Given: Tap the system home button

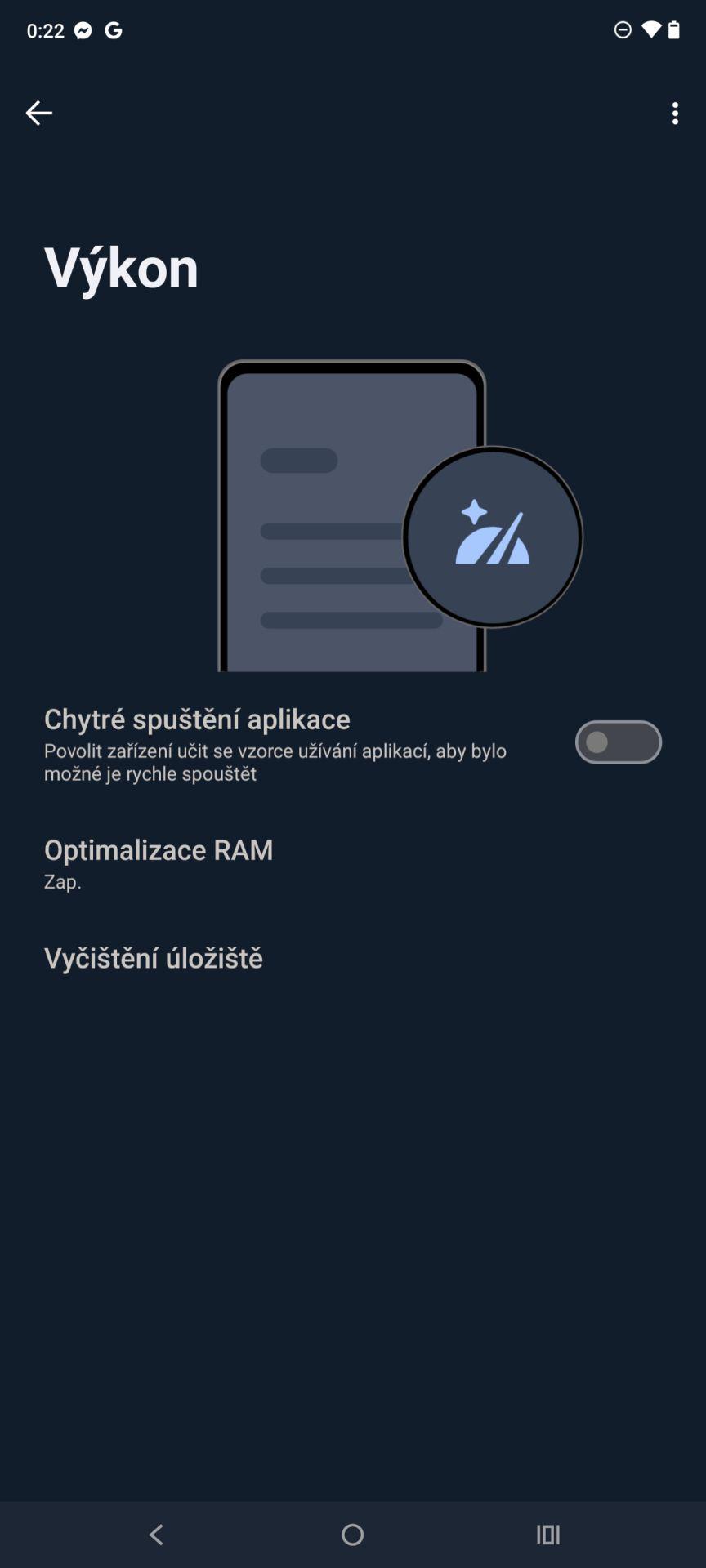Looking at the screenshot, I should (353, 1535).
